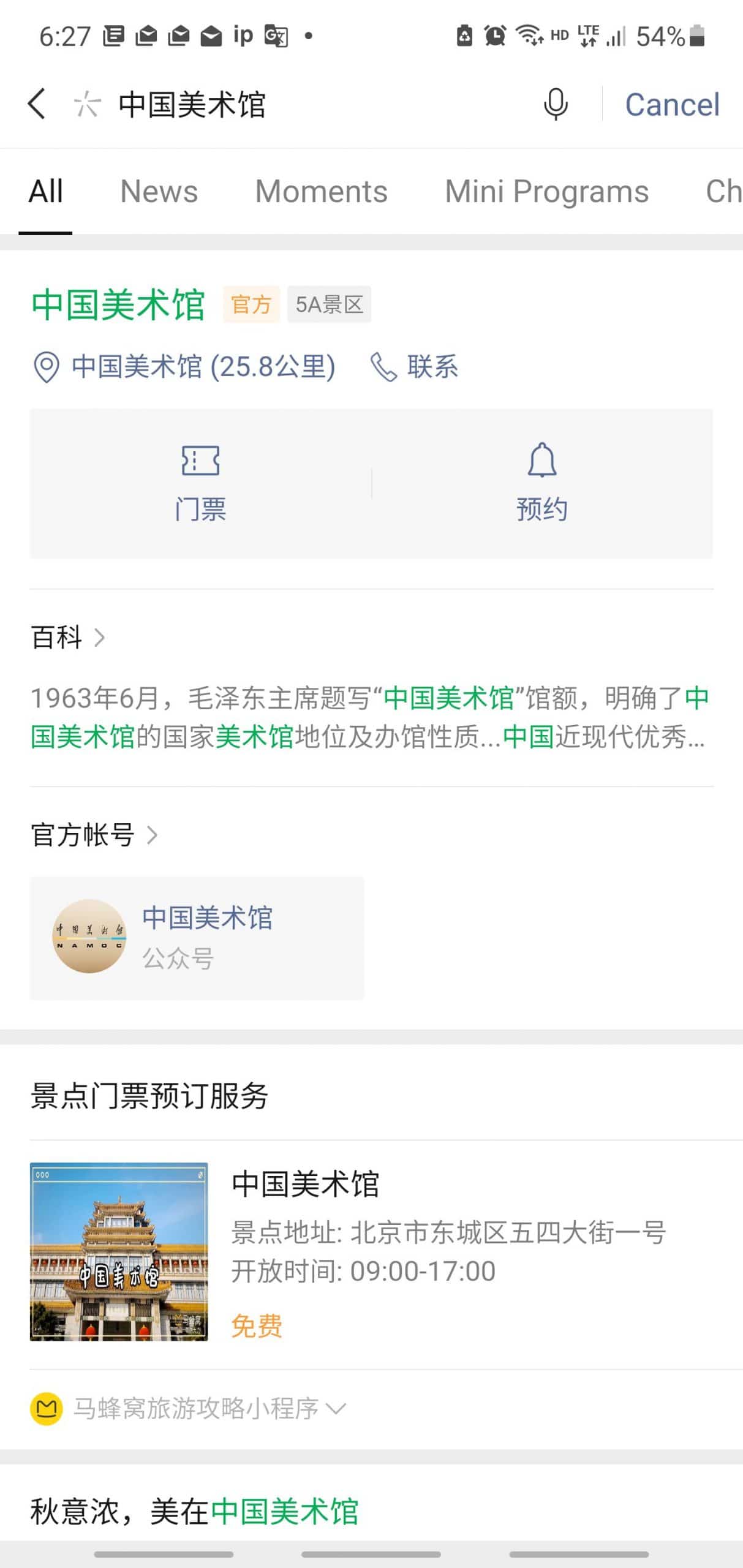The width and height of the screenshot is (743, 1568).
Task: Start voice search with the microphone
Action: pos(555,104)
